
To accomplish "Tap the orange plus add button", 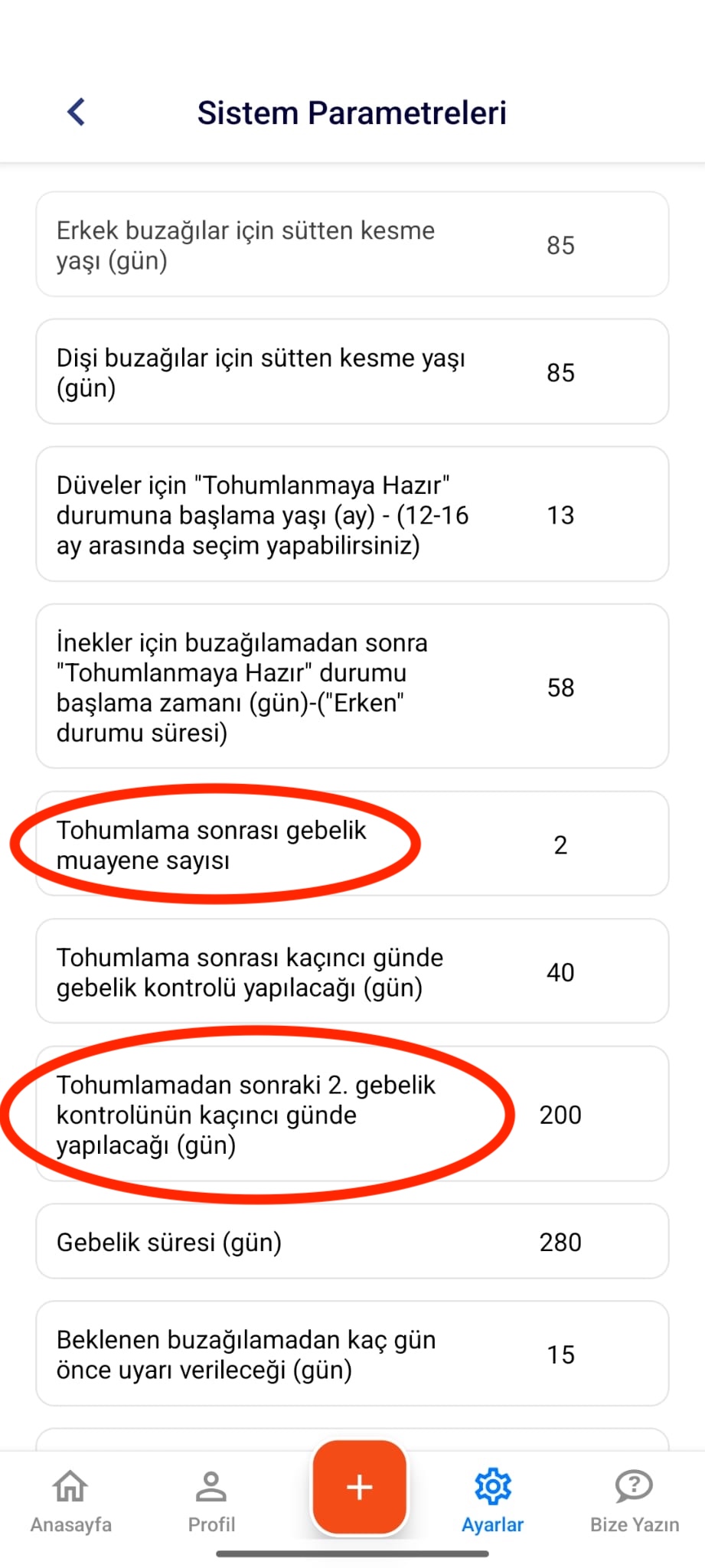I will tap(359, 1487).
